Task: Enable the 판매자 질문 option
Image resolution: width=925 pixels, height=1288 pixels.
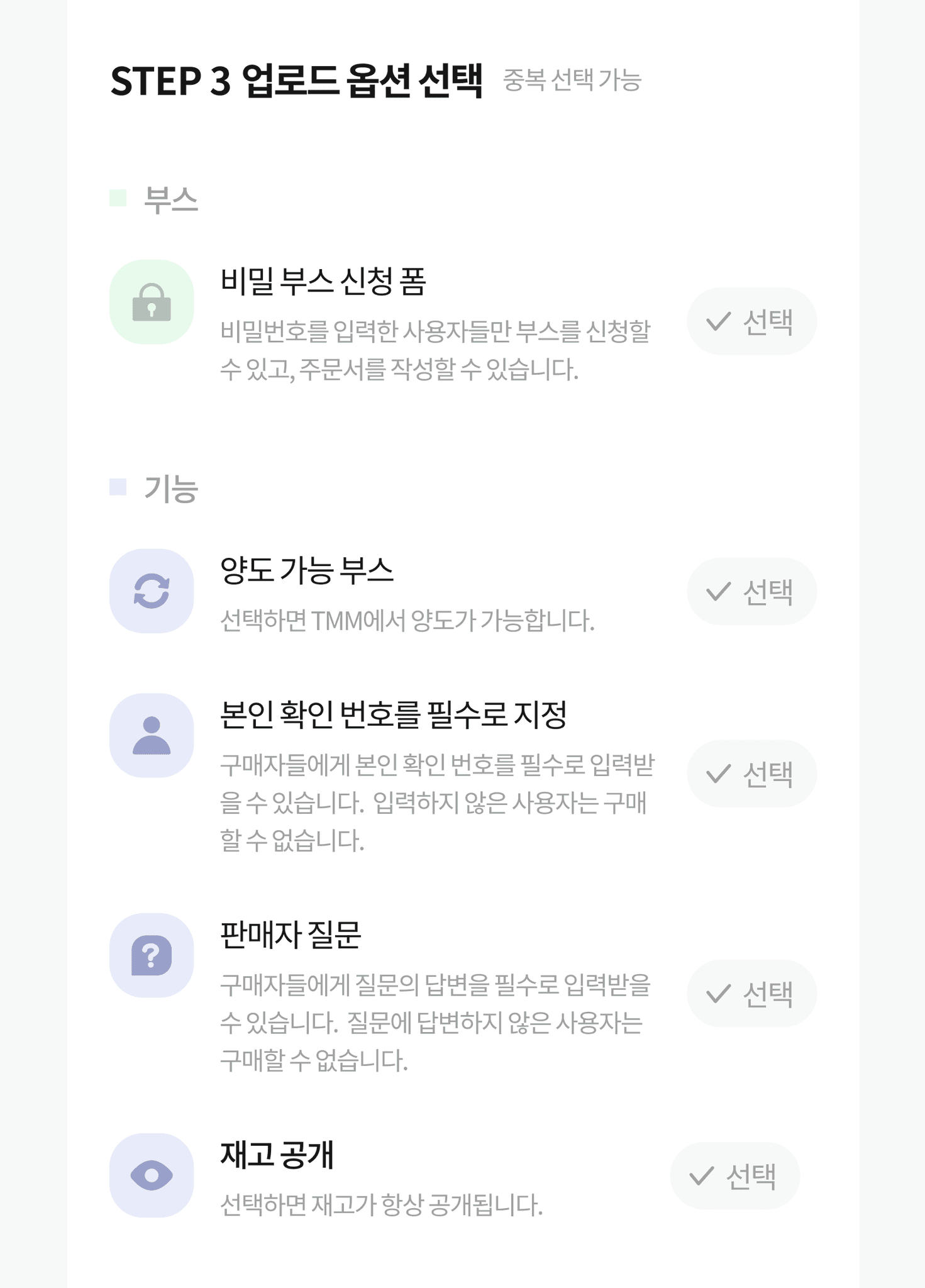Action: 751,994
